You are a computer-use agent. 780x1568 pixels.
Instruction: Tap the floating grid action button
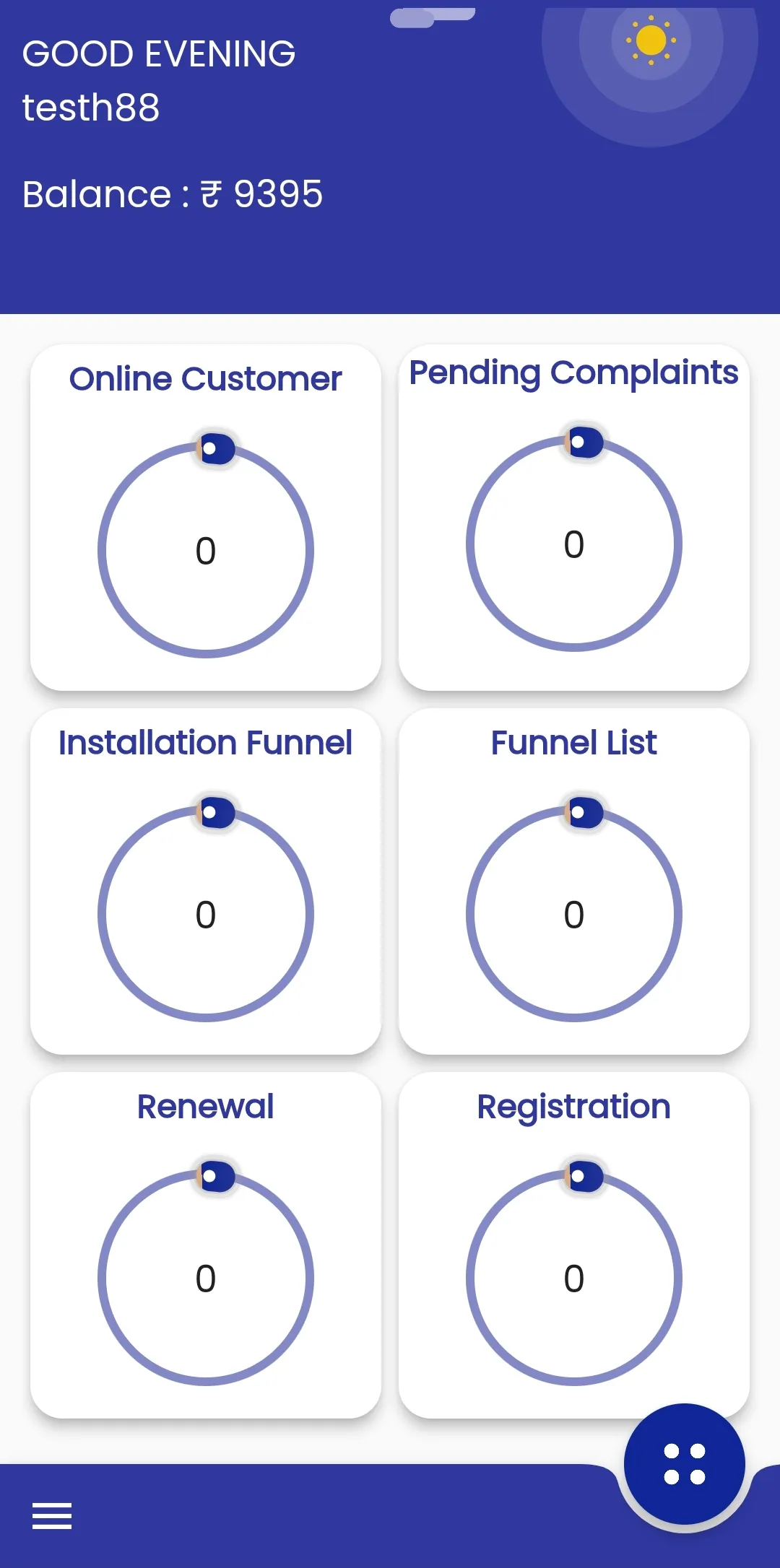click(x=684, y=1464)
